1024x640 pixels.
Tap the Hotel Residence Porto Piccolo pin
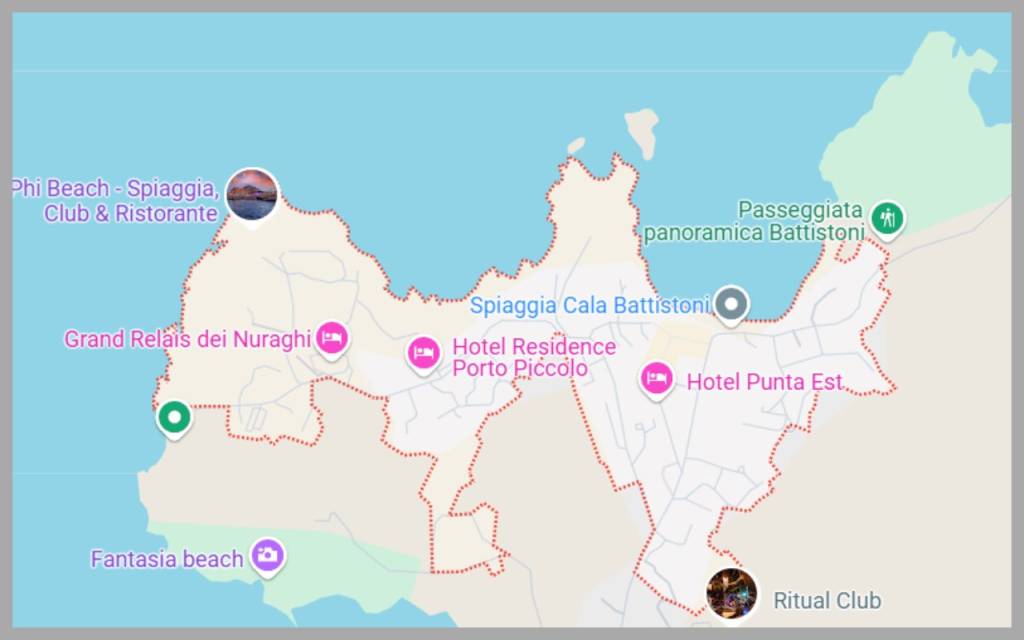pyautogui.click(x=424, y=352)
